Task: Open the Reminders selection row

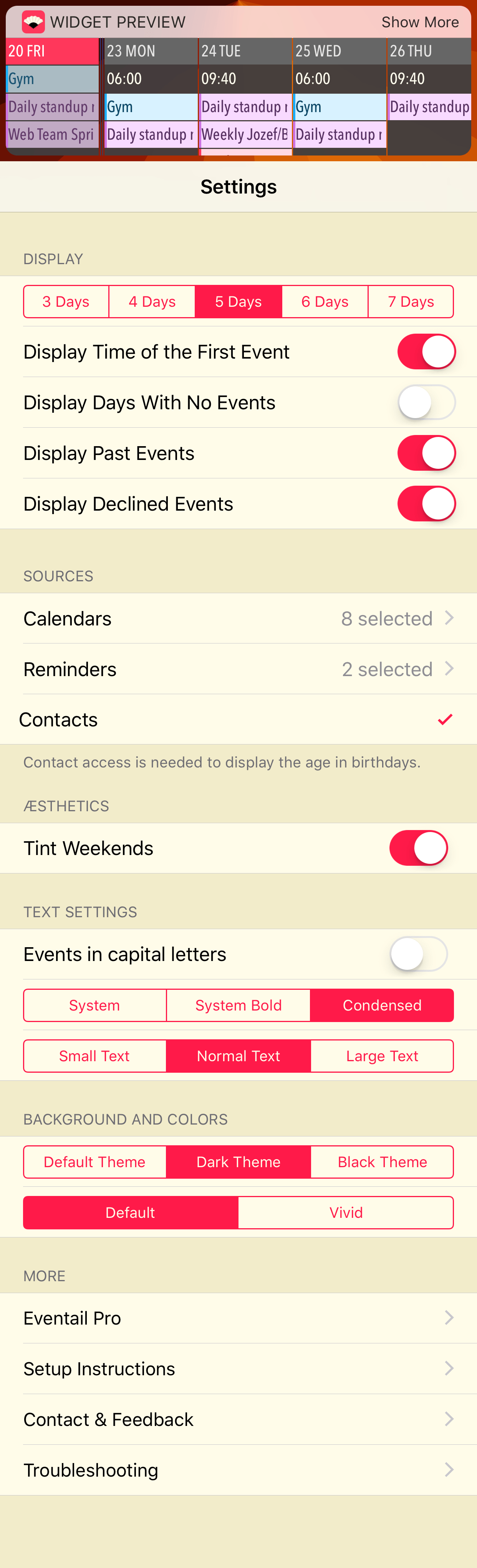Action: coord(238,669)
